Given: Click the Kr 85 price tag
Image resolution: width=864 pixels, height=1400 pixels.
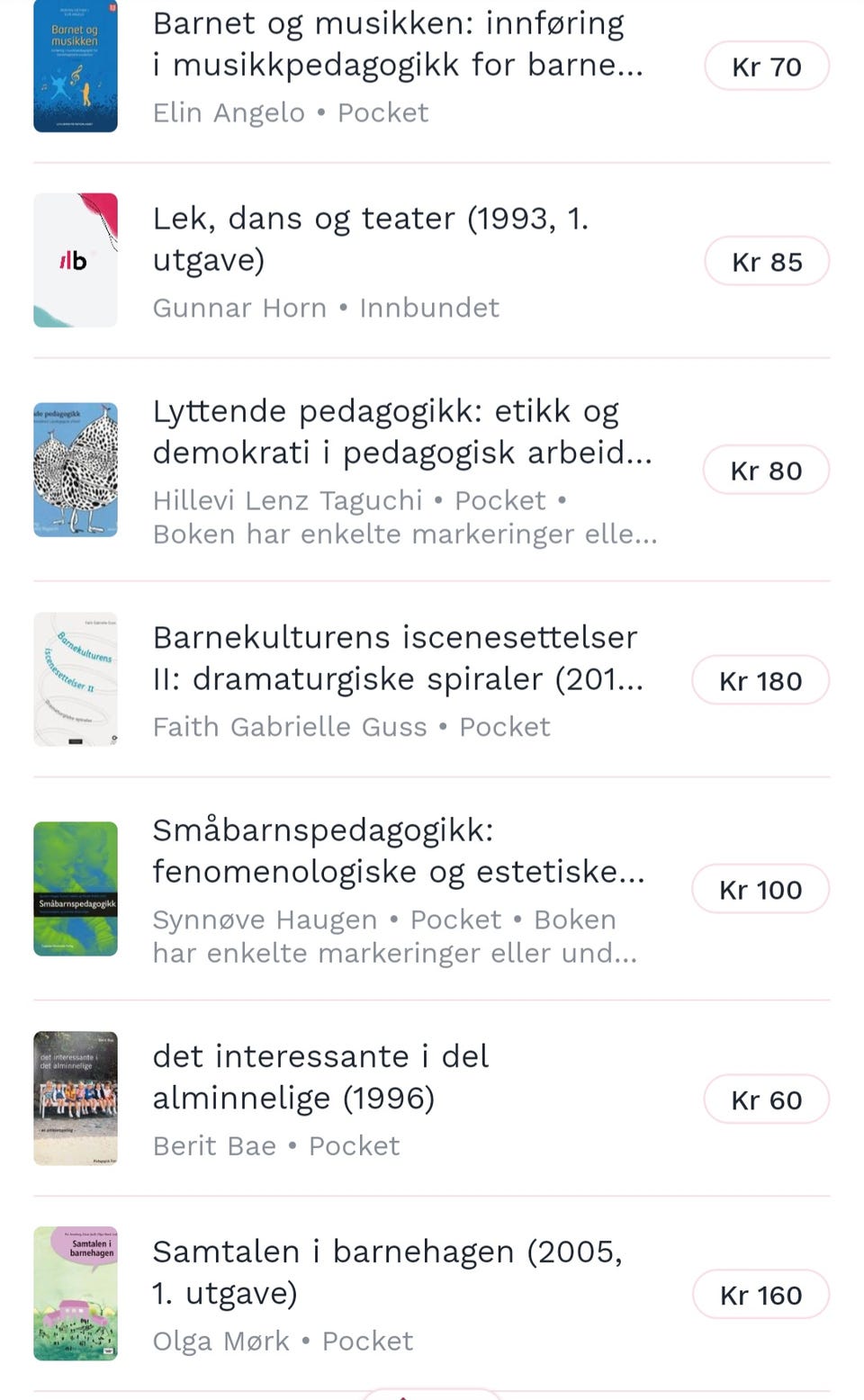Looking at the screenshot, I should click(767, 261).
